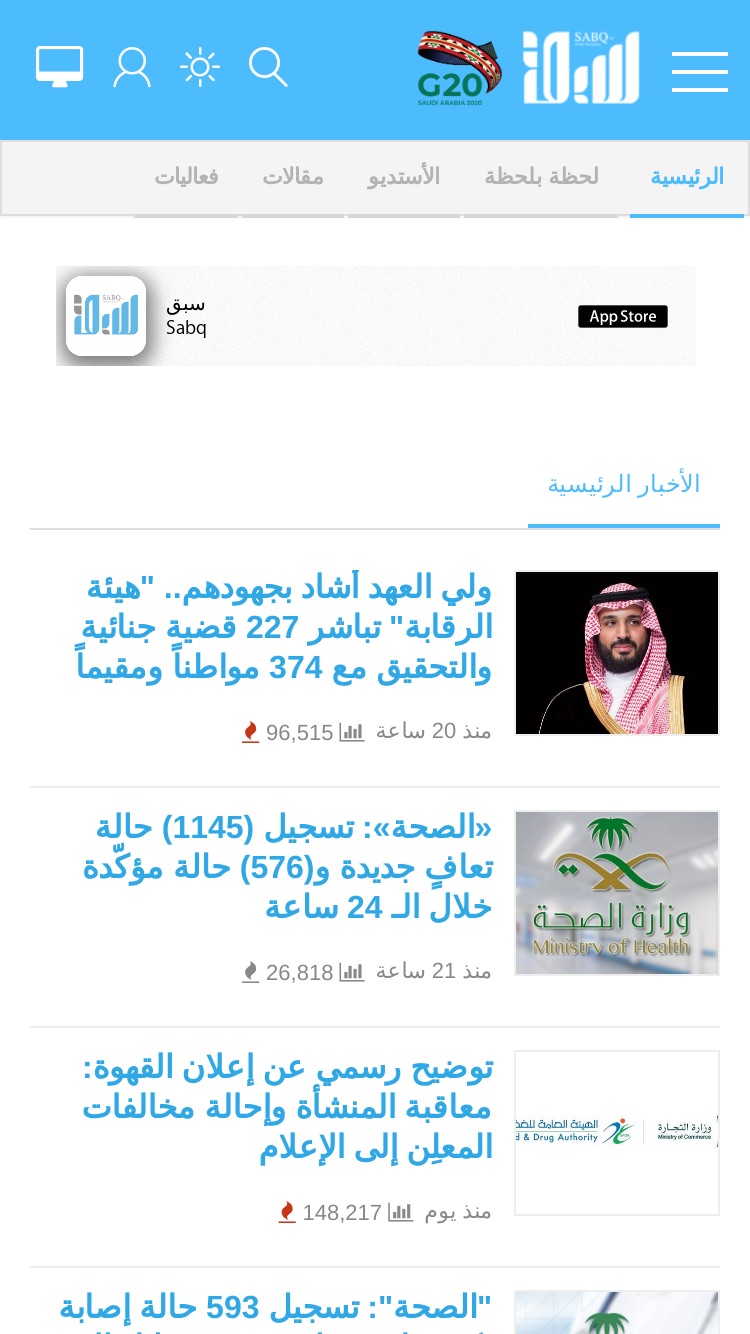Open the فعاليات tab
750x1334 pixels.
(x=186, y=178)
